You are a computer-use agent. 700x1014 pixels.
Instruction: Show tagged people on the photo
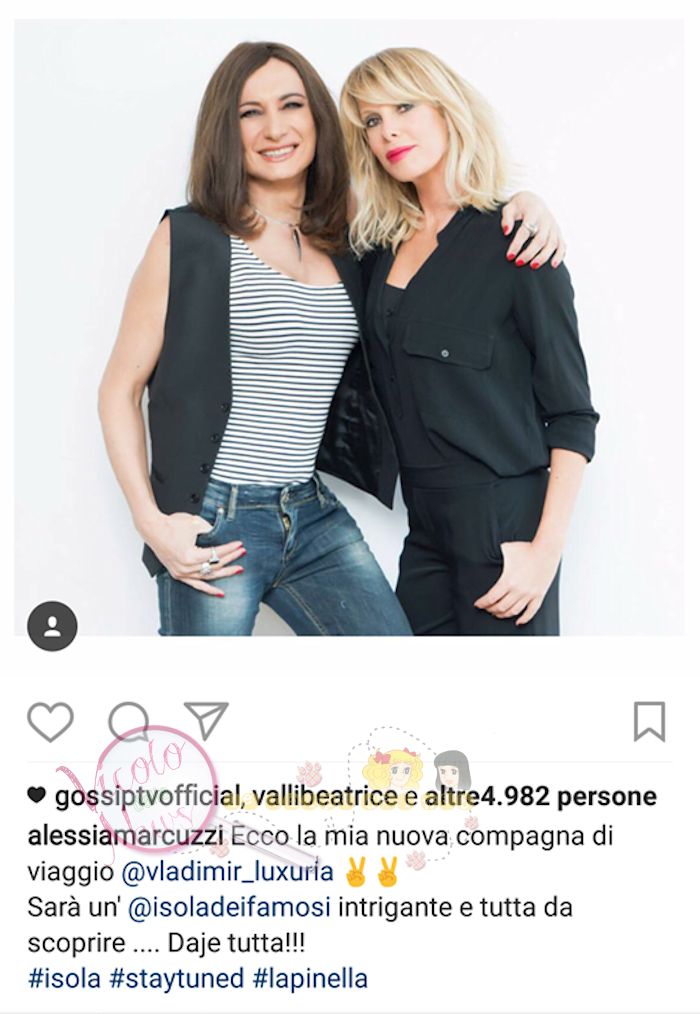(x=52, y=626)
